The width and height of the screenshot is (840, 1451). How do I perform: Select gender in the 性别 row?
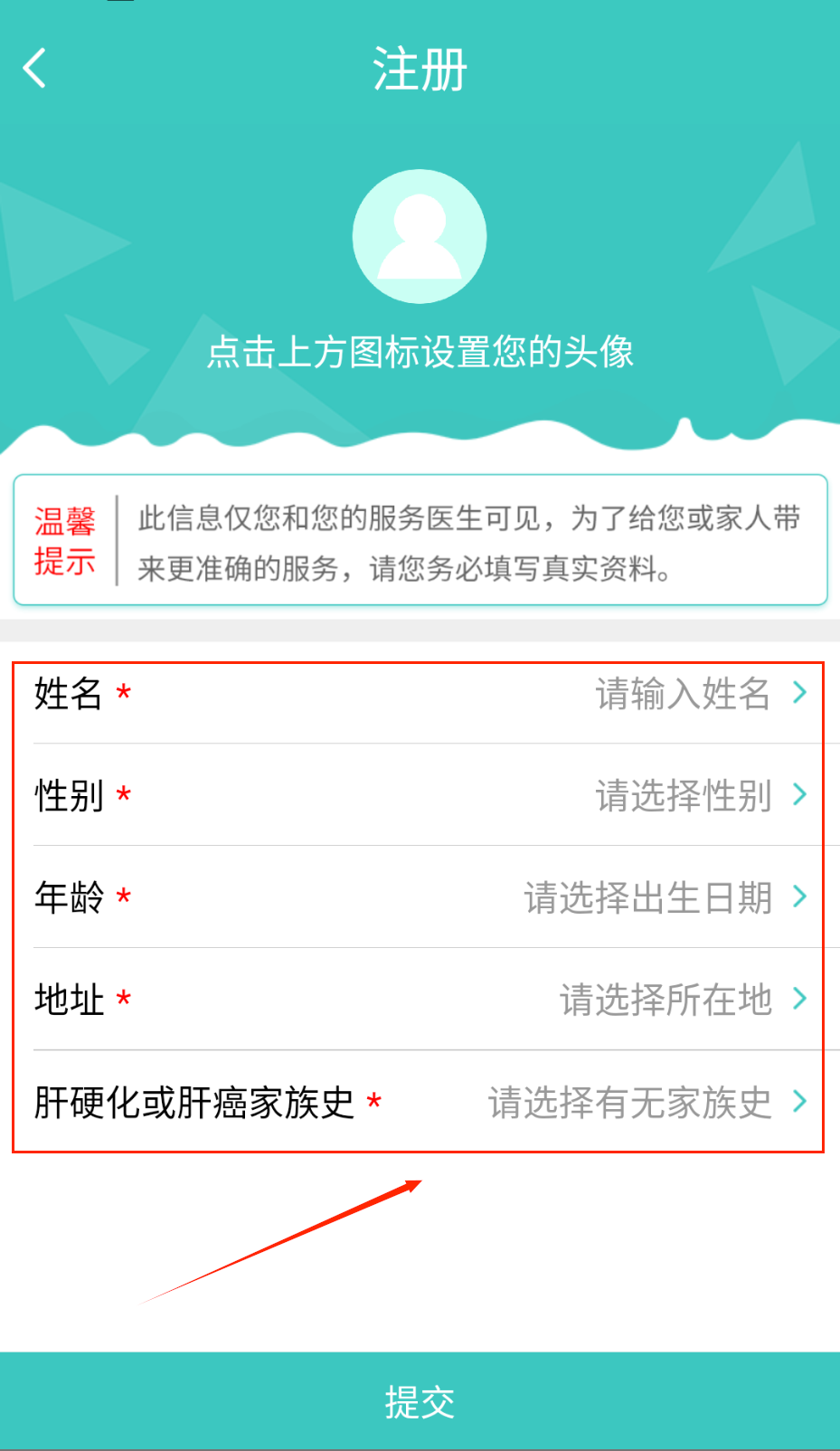coord(683,796)
